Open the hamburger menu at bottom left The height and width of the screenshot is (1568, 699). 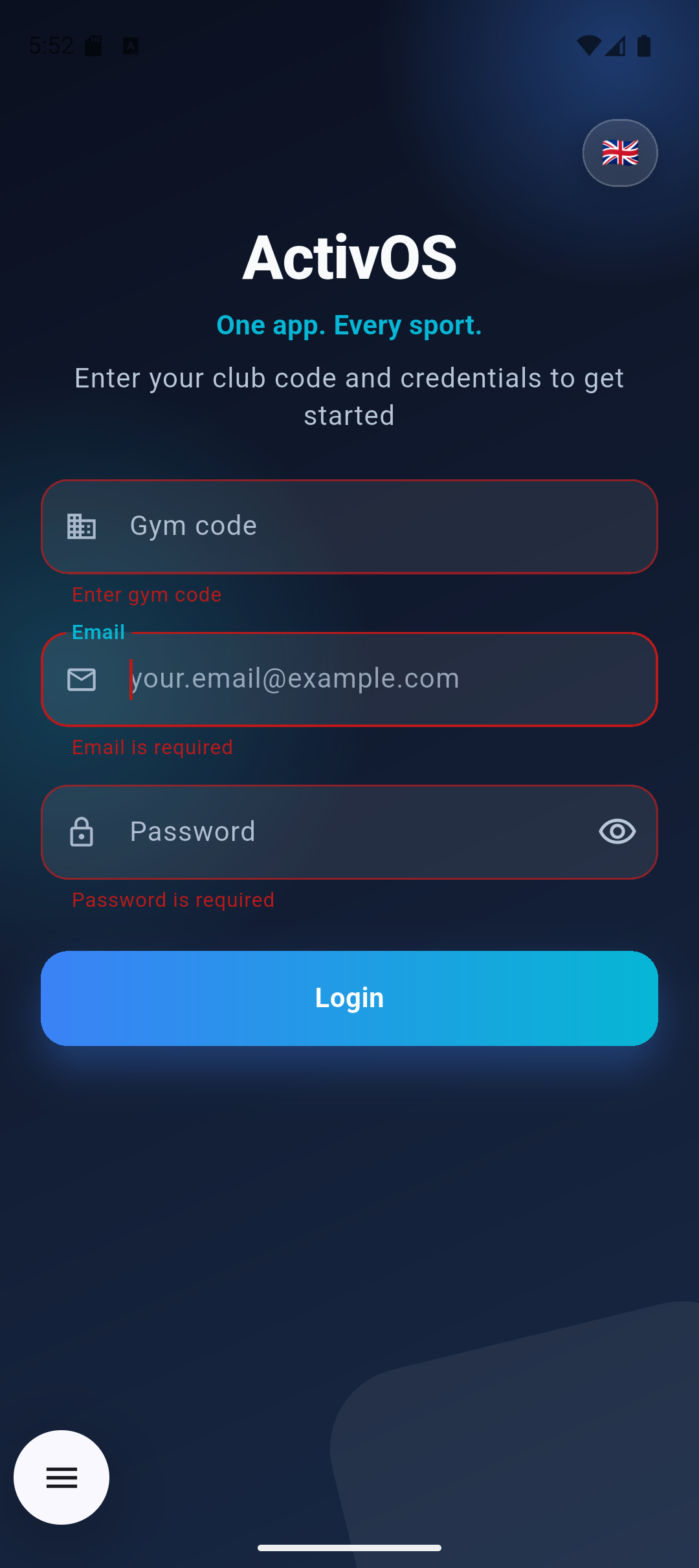[61, 1477]
